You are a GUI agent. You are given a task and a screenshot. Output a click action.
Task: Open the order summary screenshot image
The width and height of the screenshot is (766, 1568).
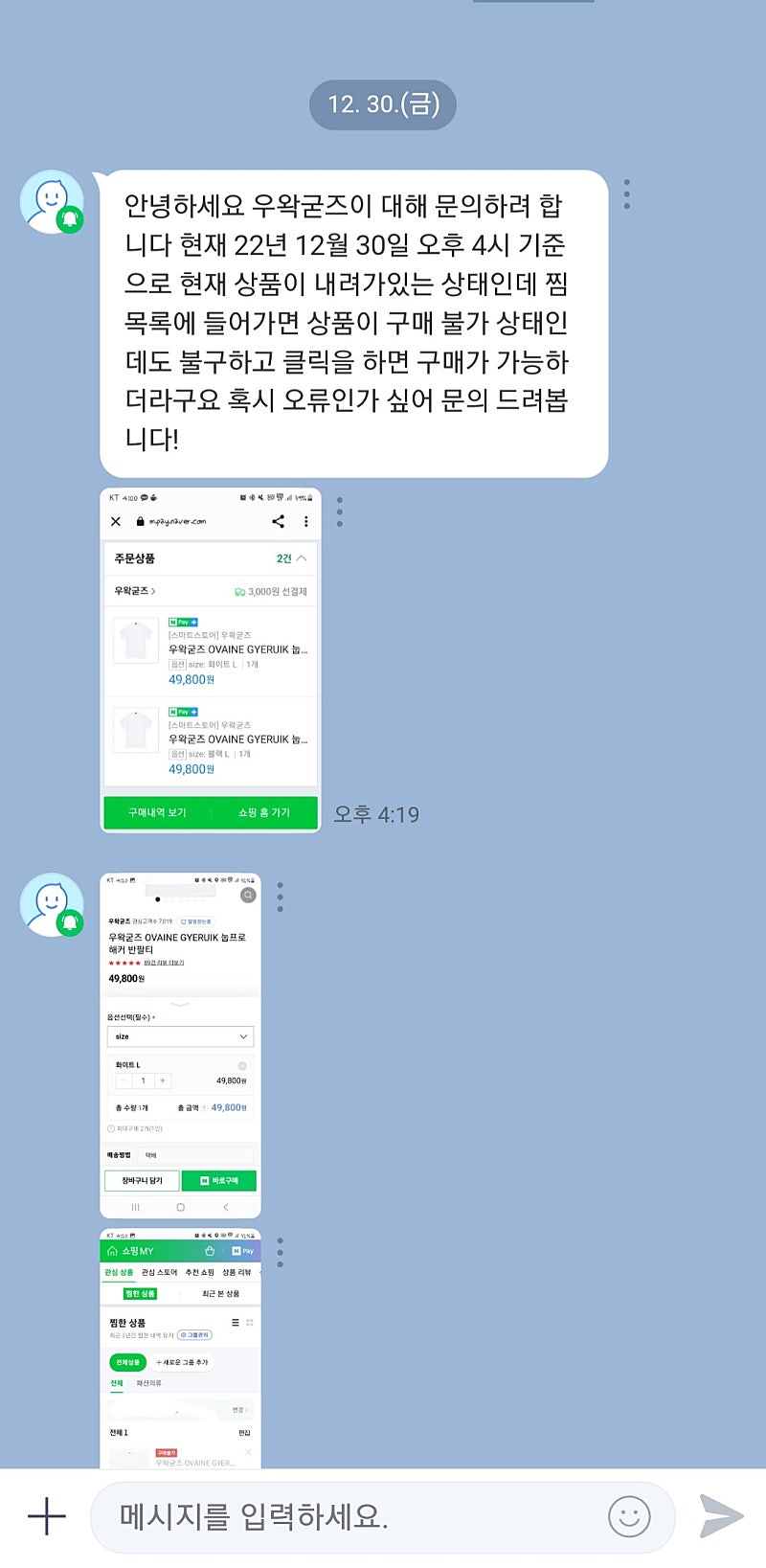click(x=211, y=660)
